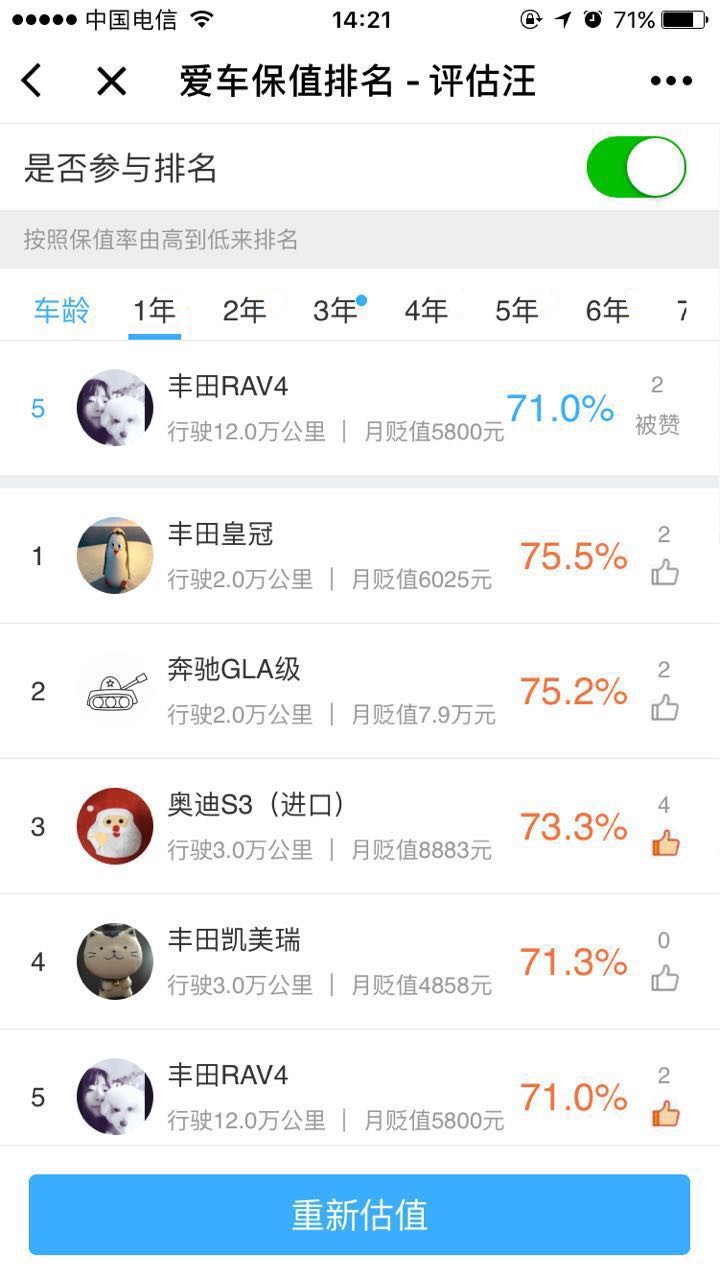
Task: Show the 5年 ranking tab
Action: (x=516, y=311)
